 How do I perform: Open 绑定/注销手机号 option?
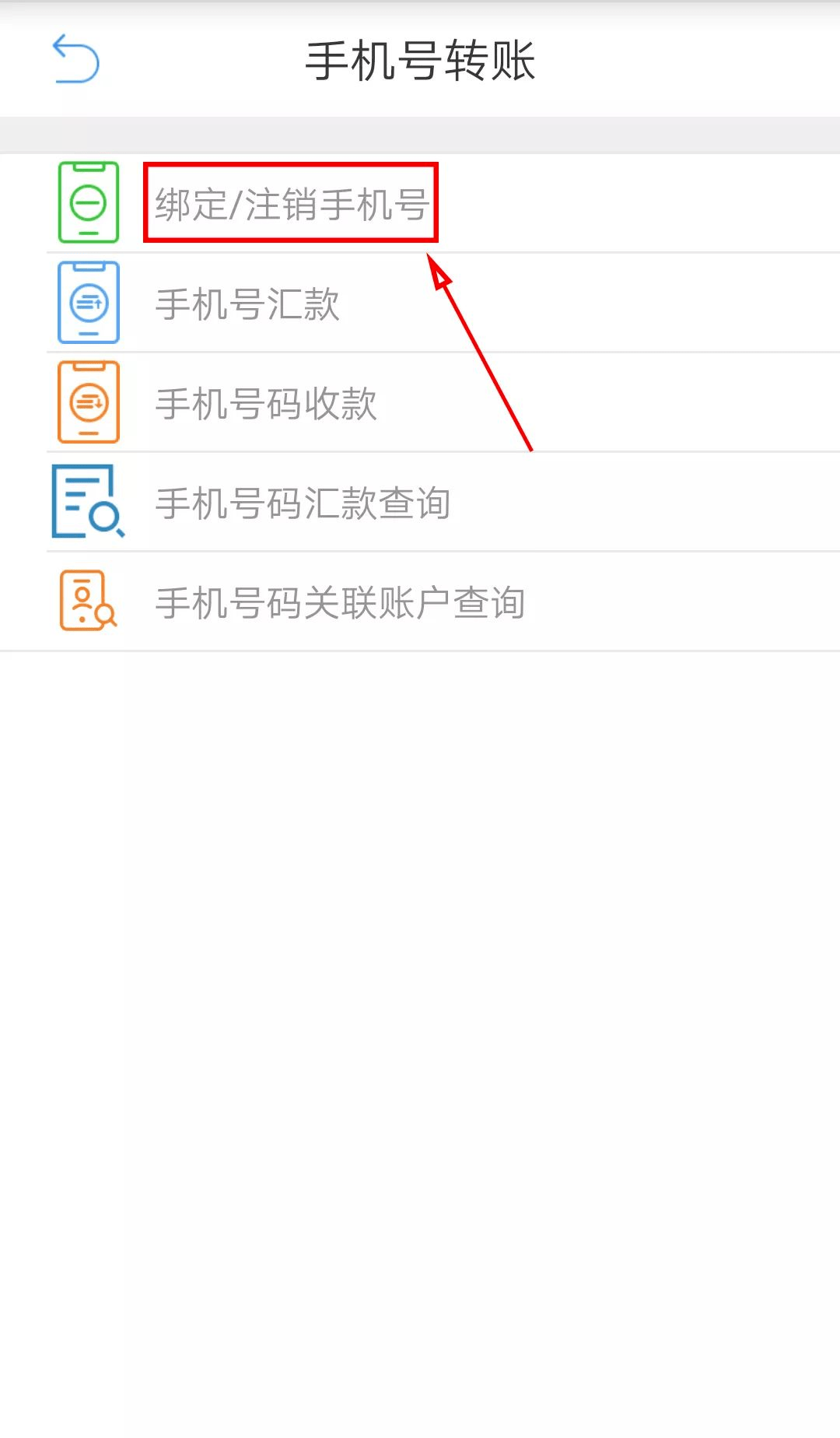[292, 204]
